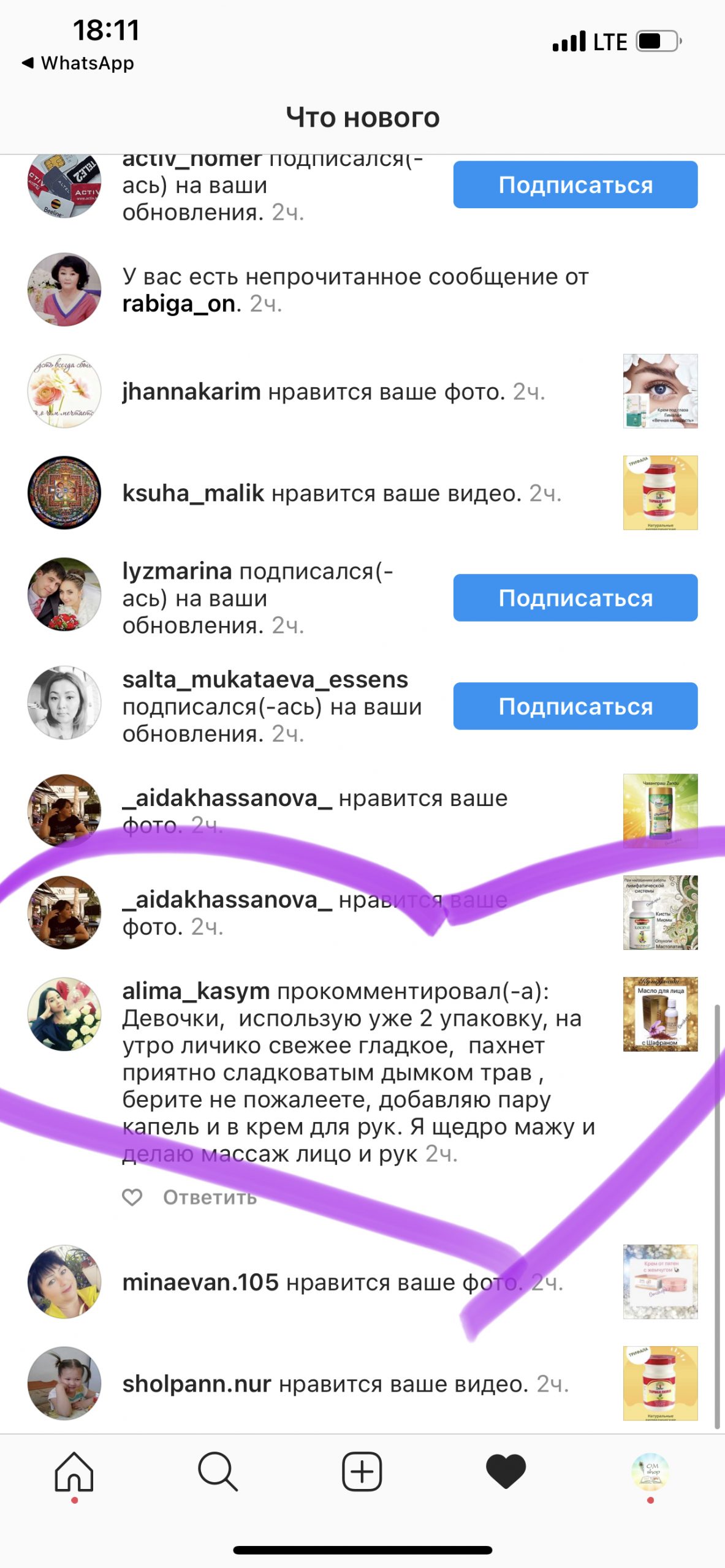The height and width of the screenshot is (1568, 725).
Task: Open photo liked by jhannakarim
Action: (x=660, y=391)
